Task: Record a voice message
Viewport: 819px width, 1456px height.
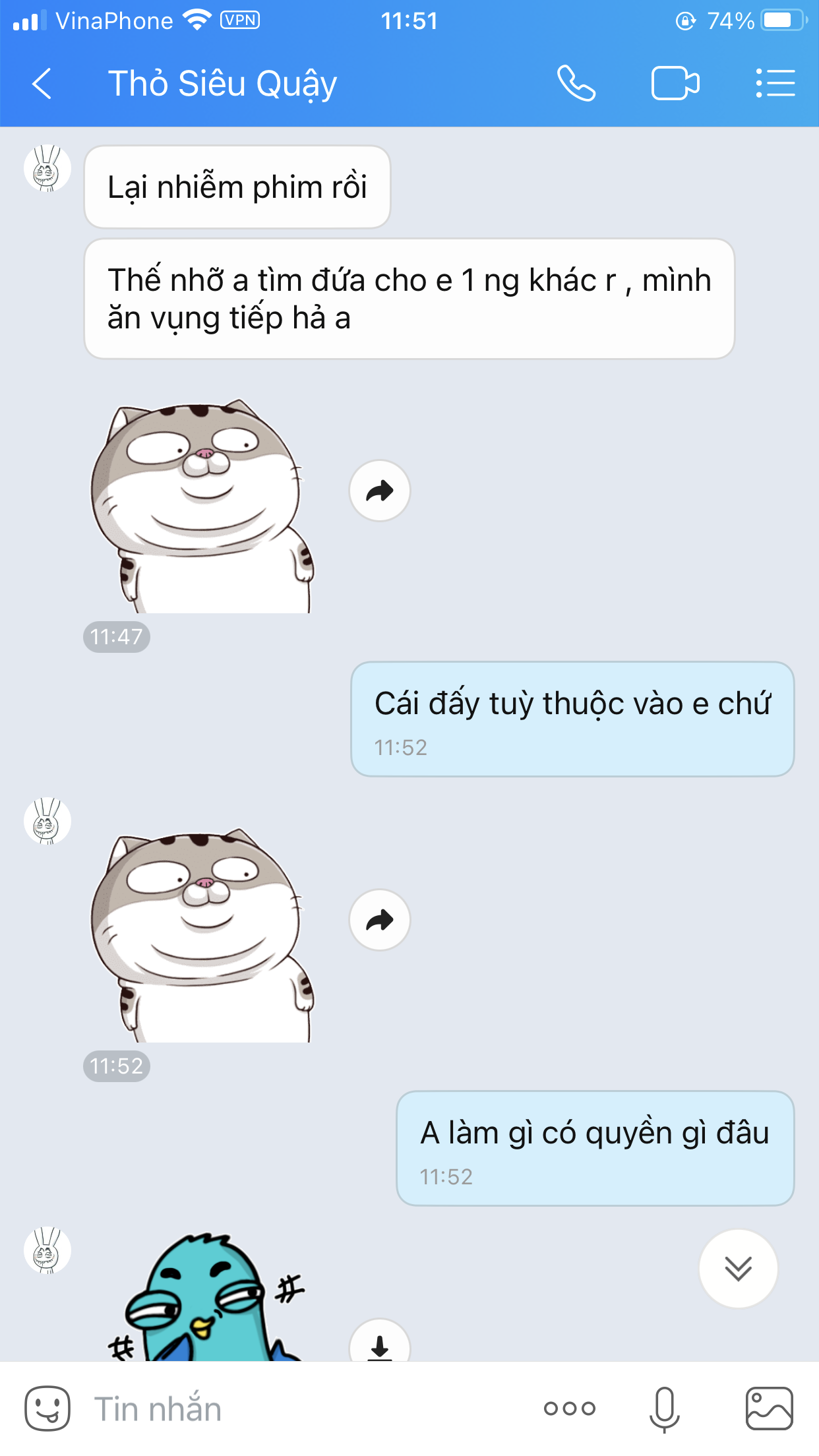Action: pyautogui.click(x=664, y=1409)
